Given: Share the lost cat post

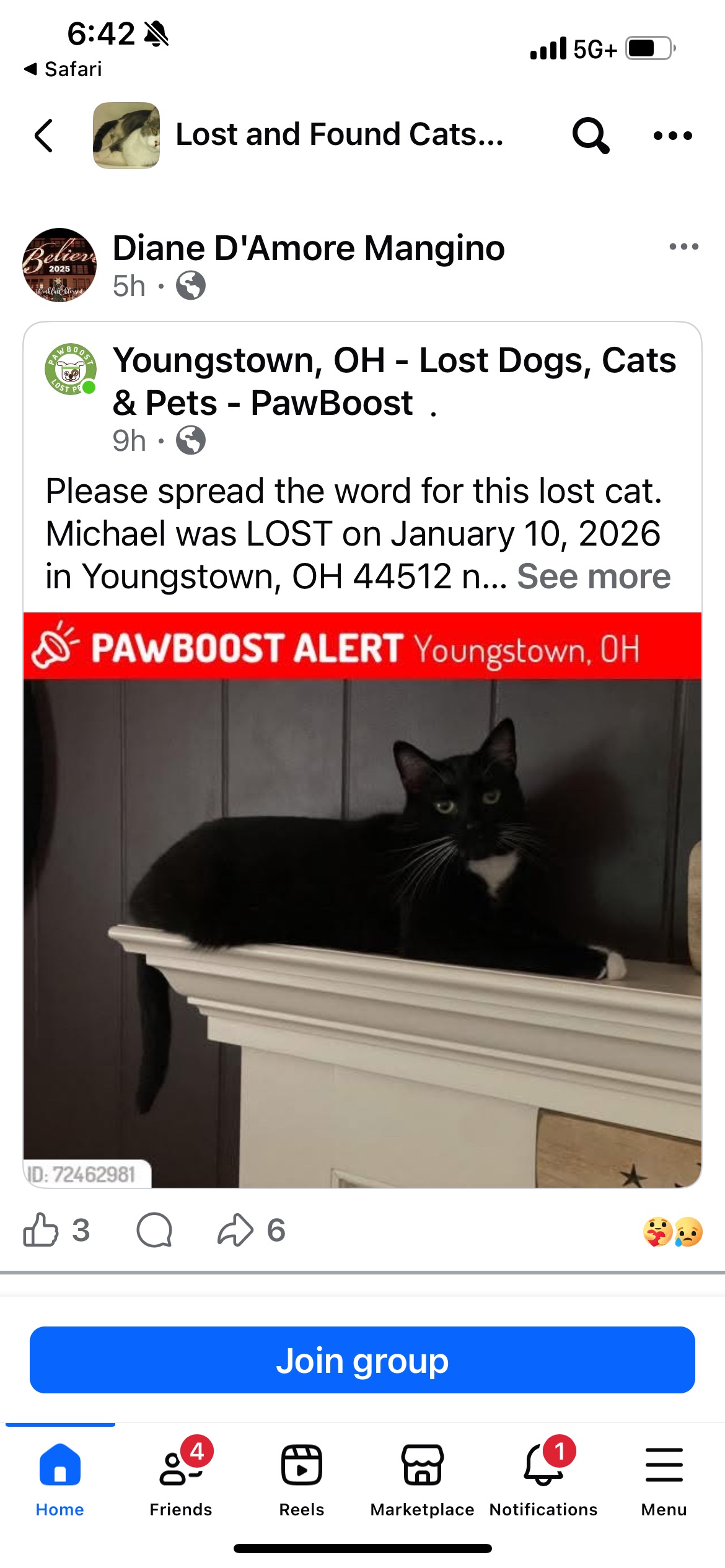Looking at the screenshot, I should (235, 1230).
